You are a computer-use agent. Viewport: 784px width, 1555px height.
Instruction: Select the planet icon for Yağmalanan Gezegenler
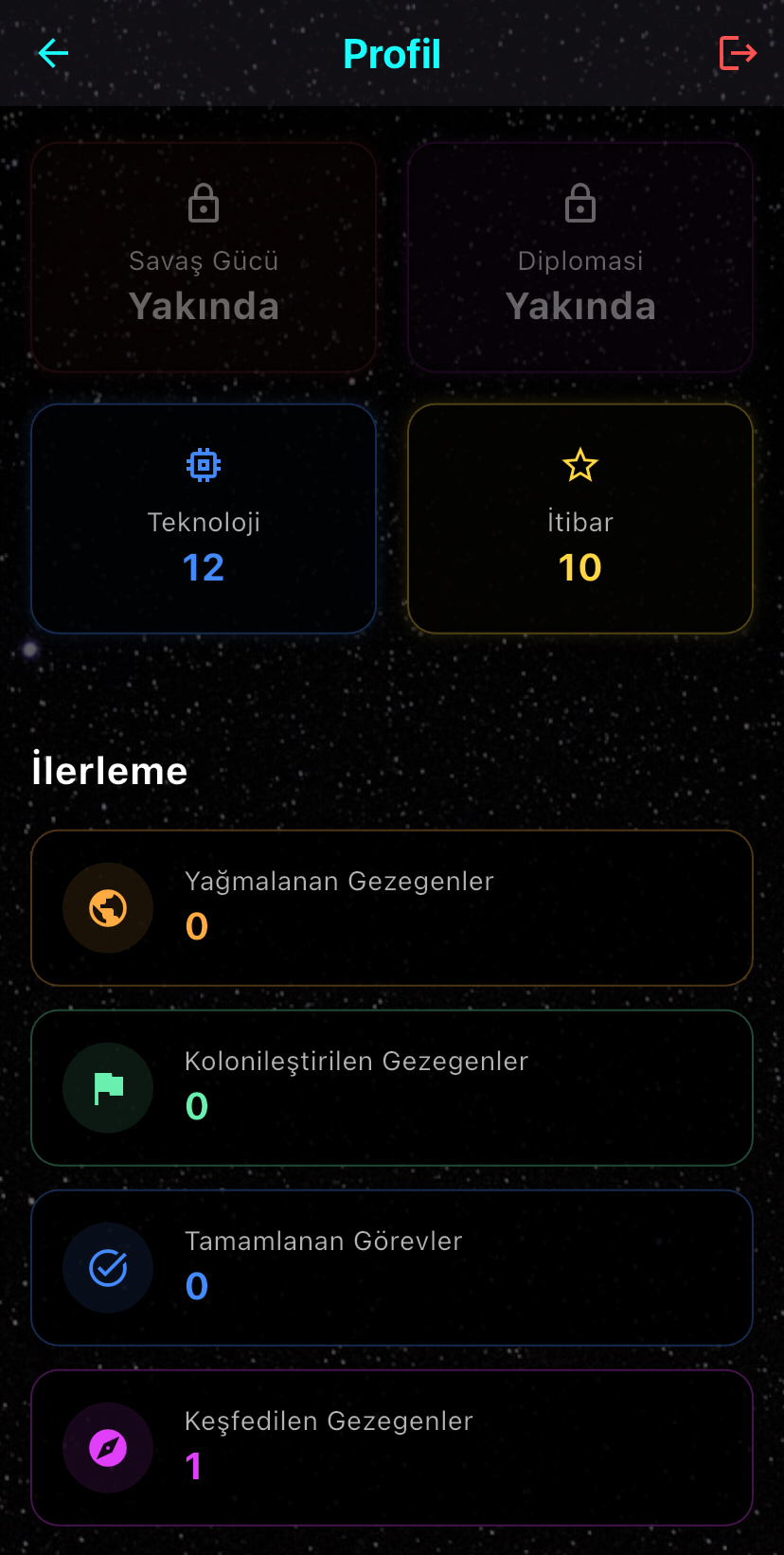tap(108, 907)
